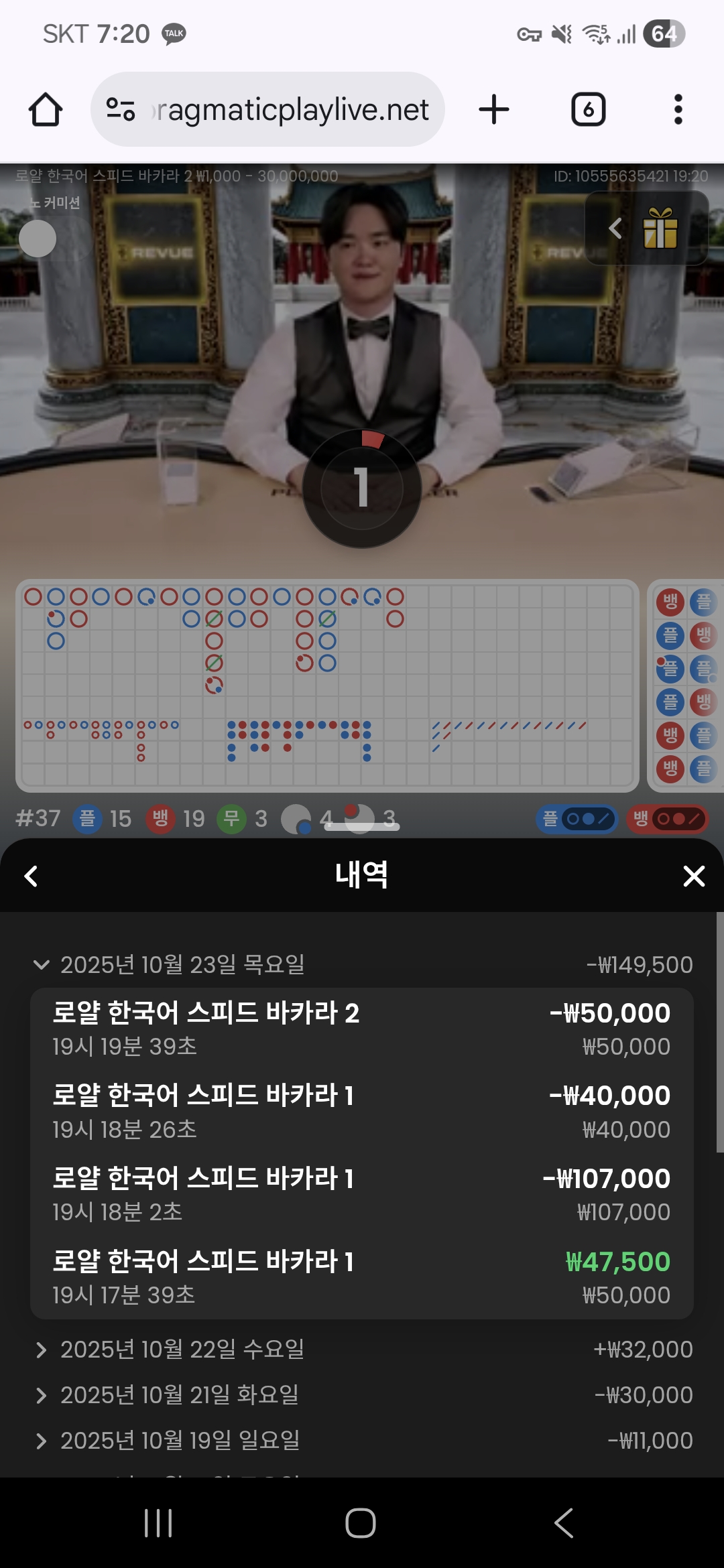Open recent apps from the navigation bar
This screenshot has width=724, height=1568.
click(x=158, y=1523)
